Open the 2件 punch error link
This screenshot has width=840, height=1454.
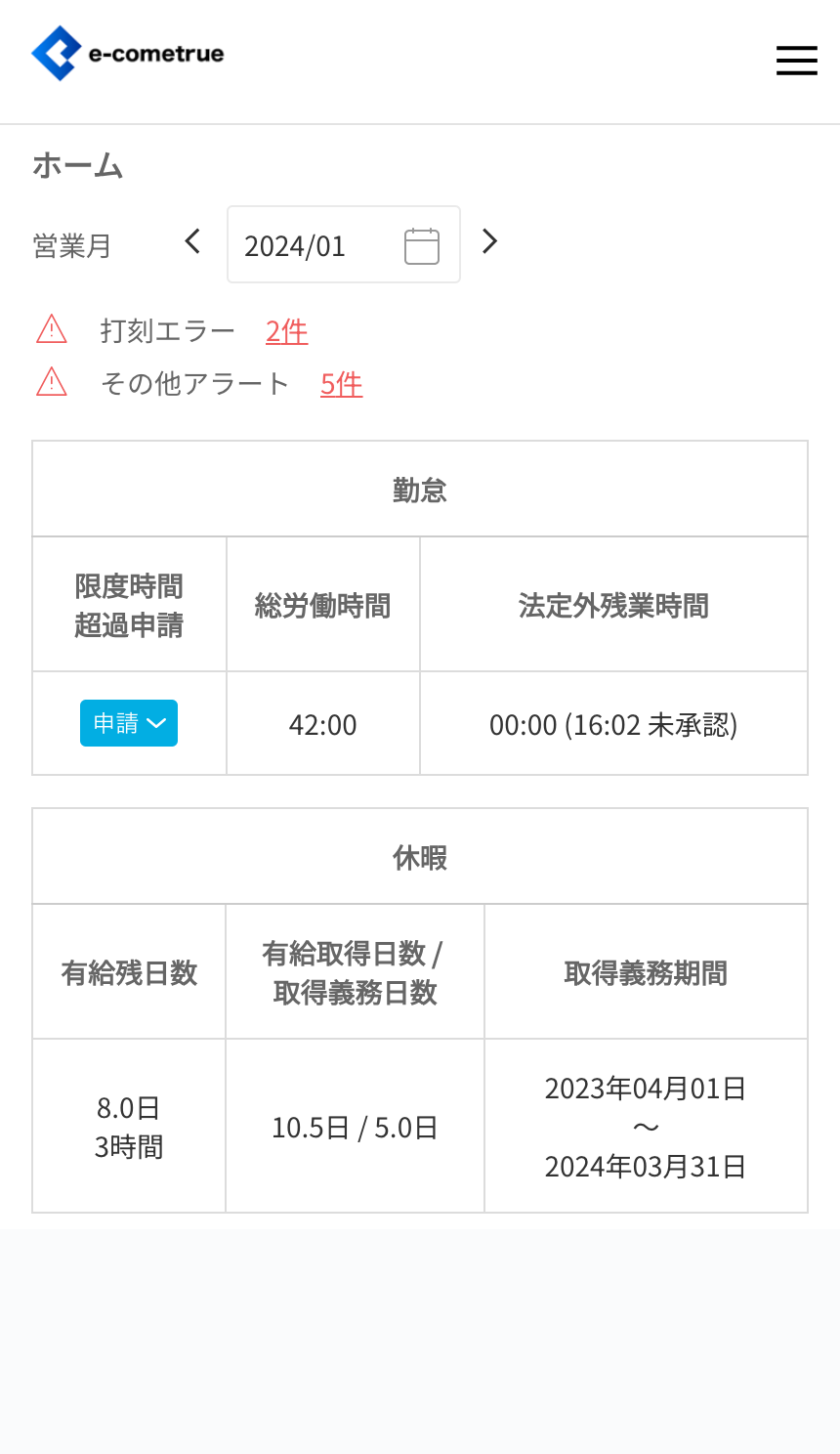click(286, 331)
